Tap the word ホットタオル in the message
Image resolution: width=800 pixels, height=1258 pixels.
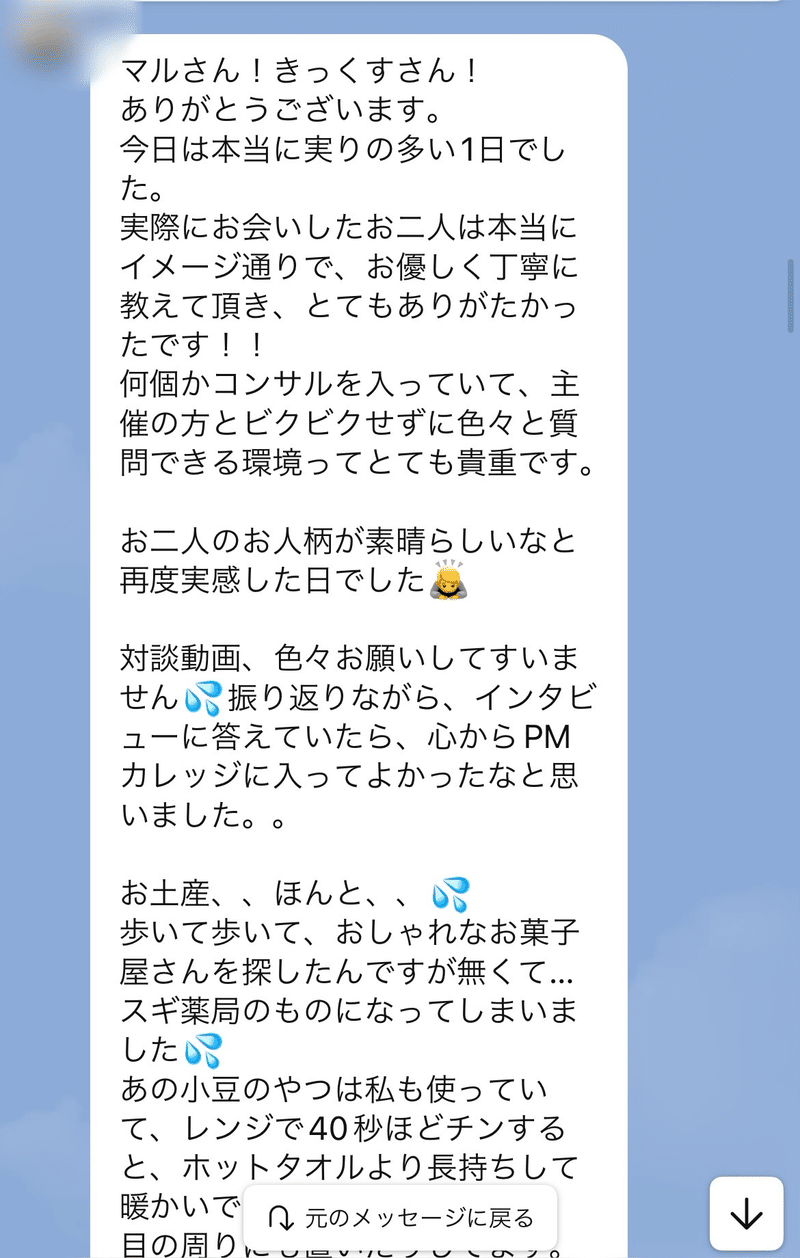click(280, 1164)
